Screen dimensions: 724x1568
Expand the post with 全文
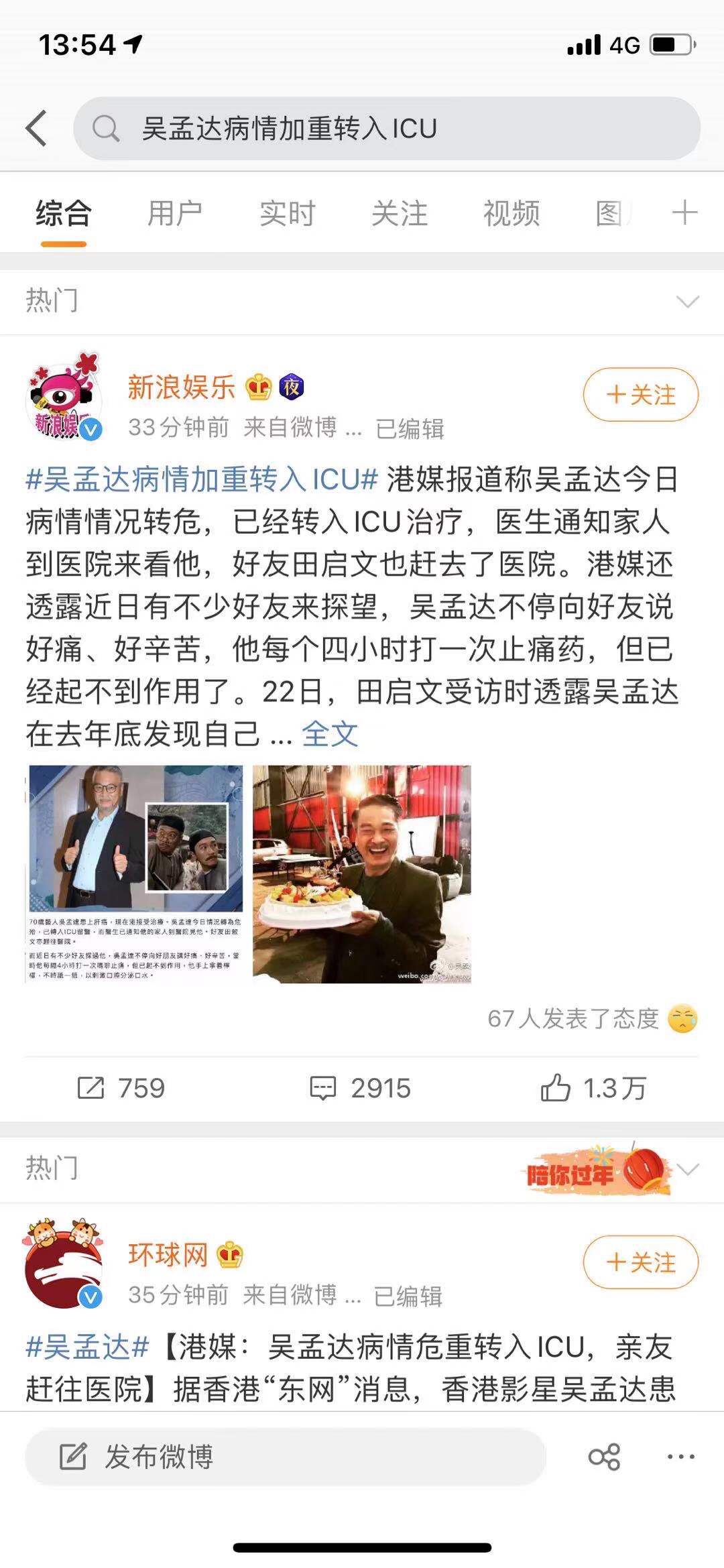click(x=330, y=734)
